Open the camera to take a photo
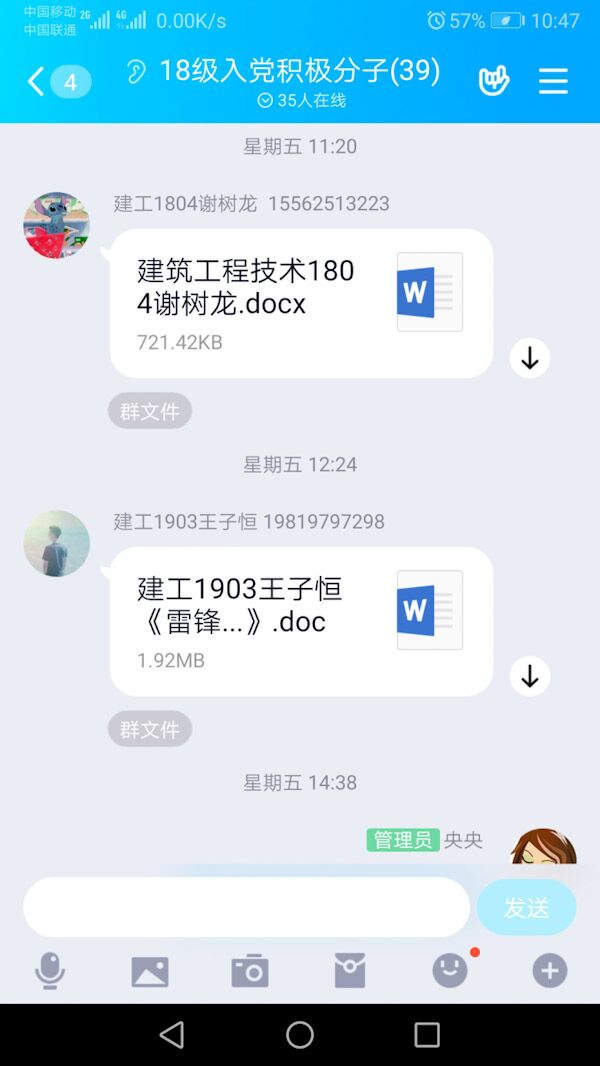The image size is (600, 1066). 250,971
